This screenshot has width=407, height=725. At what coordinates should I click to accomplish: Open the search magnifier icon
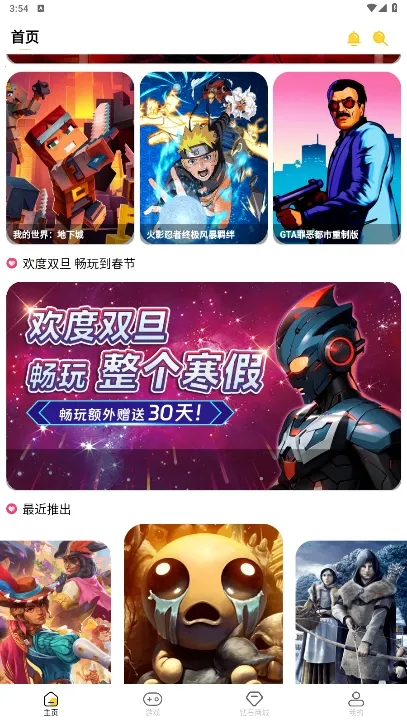pyautogui.click(x=380, y=38)
